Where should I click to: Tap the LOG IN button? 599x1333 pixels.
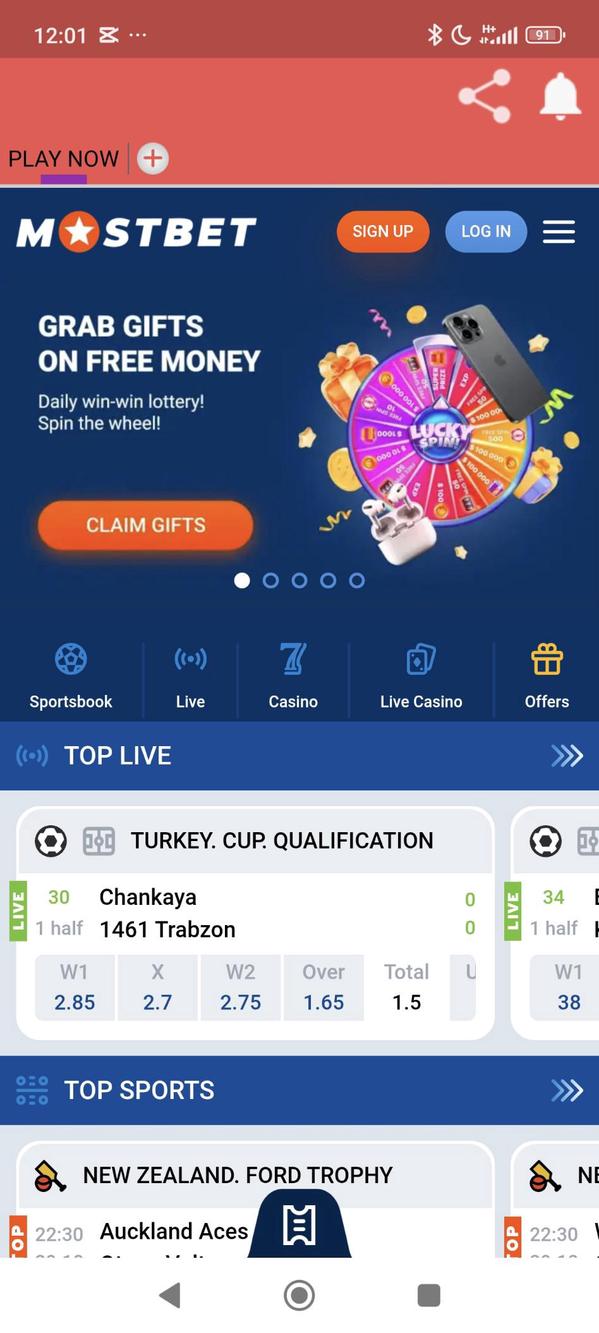click(x=486, y=231)
